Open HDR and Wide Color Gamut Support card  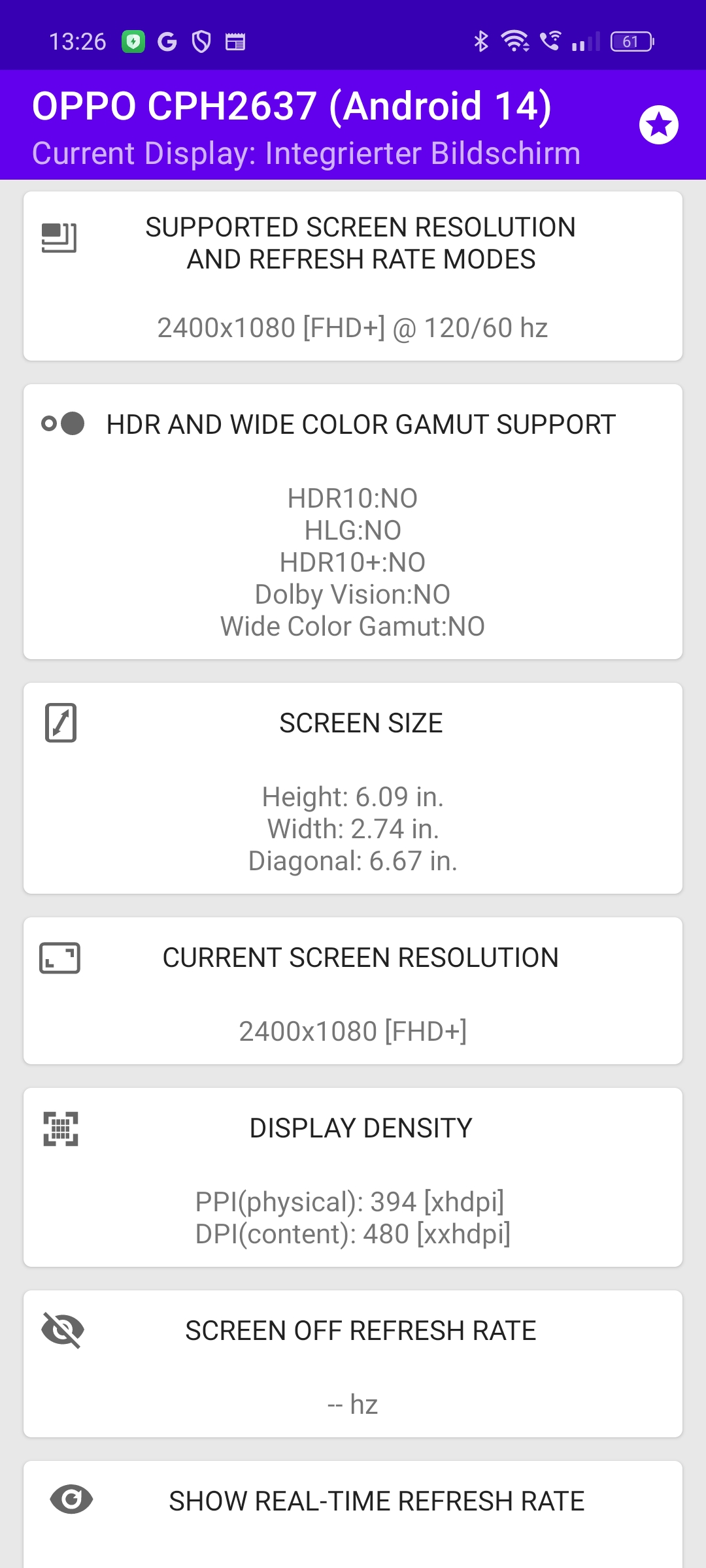click(x=353, y=521)
